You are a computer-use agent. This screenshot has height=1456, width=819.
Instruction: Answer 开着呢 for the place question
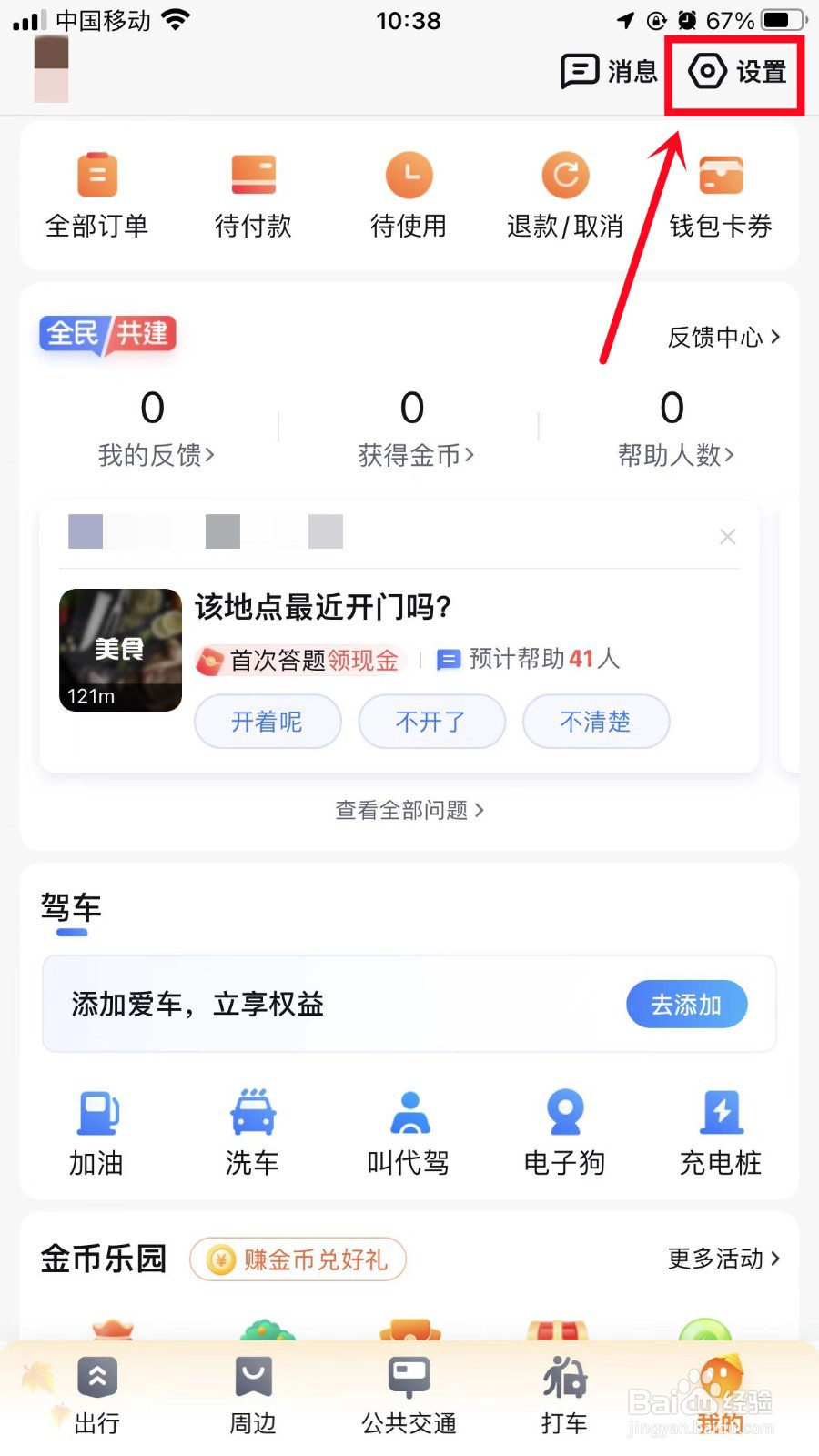(x=268, y=722)
